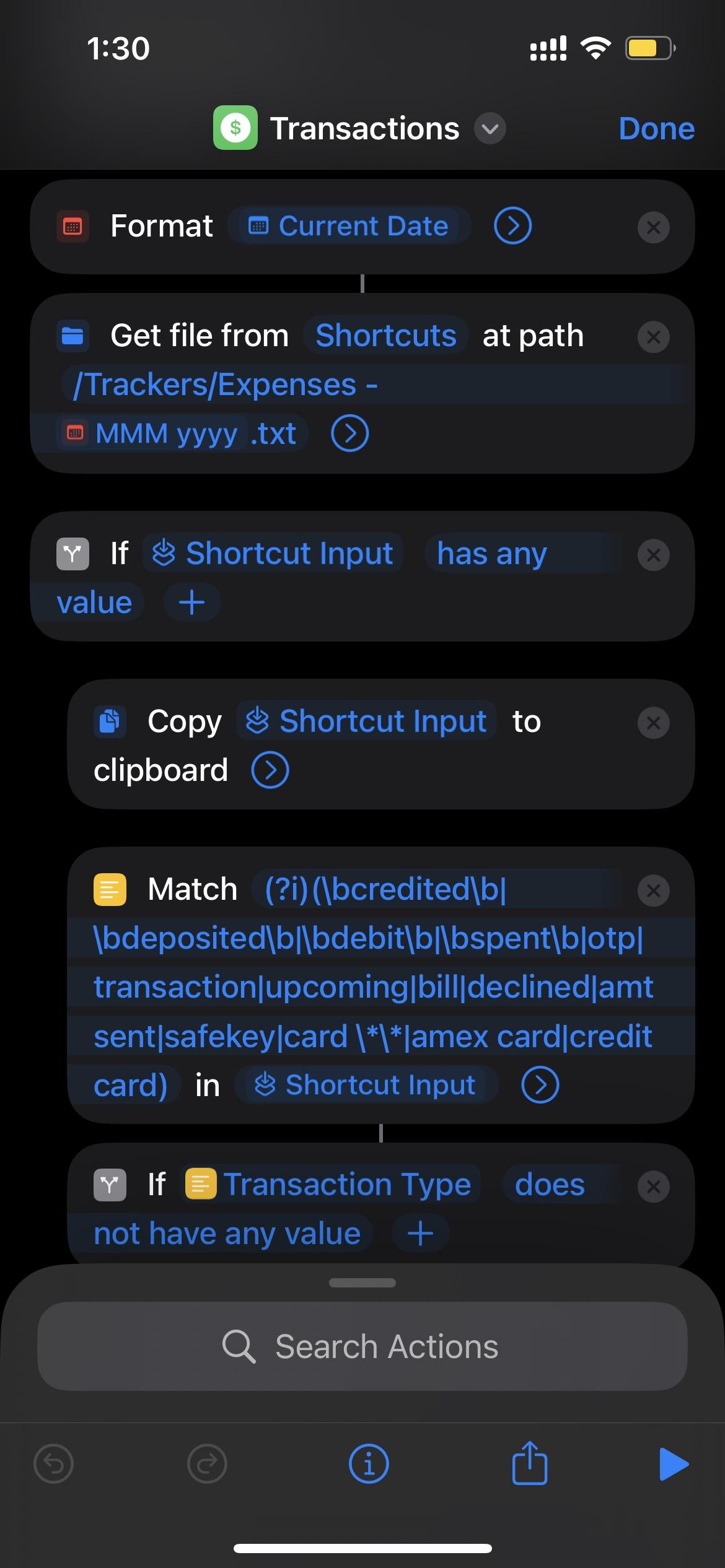
Task: Change the Shortcuts folder in Get file
Action: click(385, 336)
